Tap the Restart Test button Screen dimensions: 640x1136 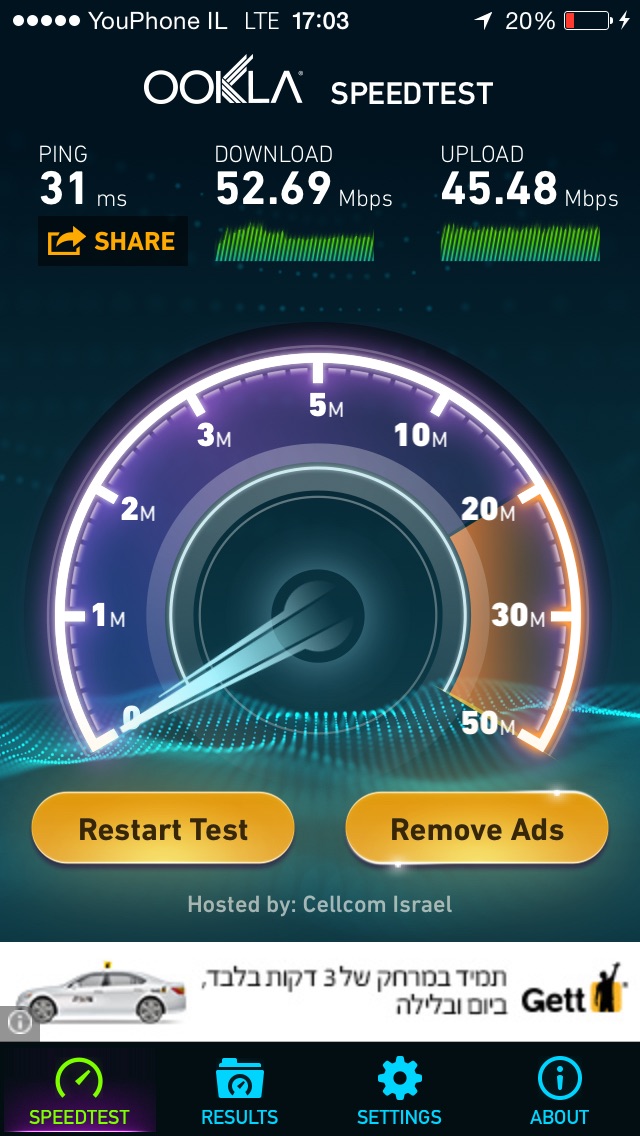click(163, 829)
